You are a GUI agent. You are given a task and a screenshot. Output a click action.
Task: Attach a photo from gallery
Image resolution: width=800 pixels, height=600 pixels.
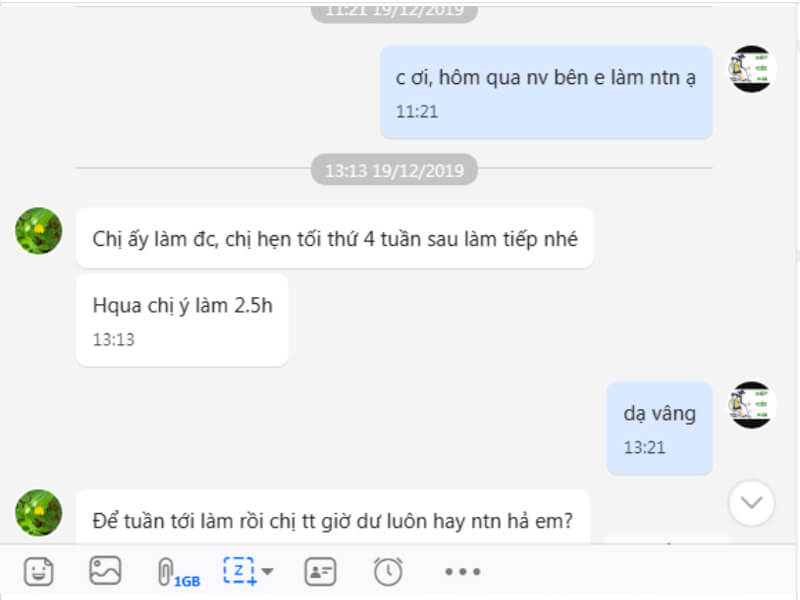(x=105, y=571)
